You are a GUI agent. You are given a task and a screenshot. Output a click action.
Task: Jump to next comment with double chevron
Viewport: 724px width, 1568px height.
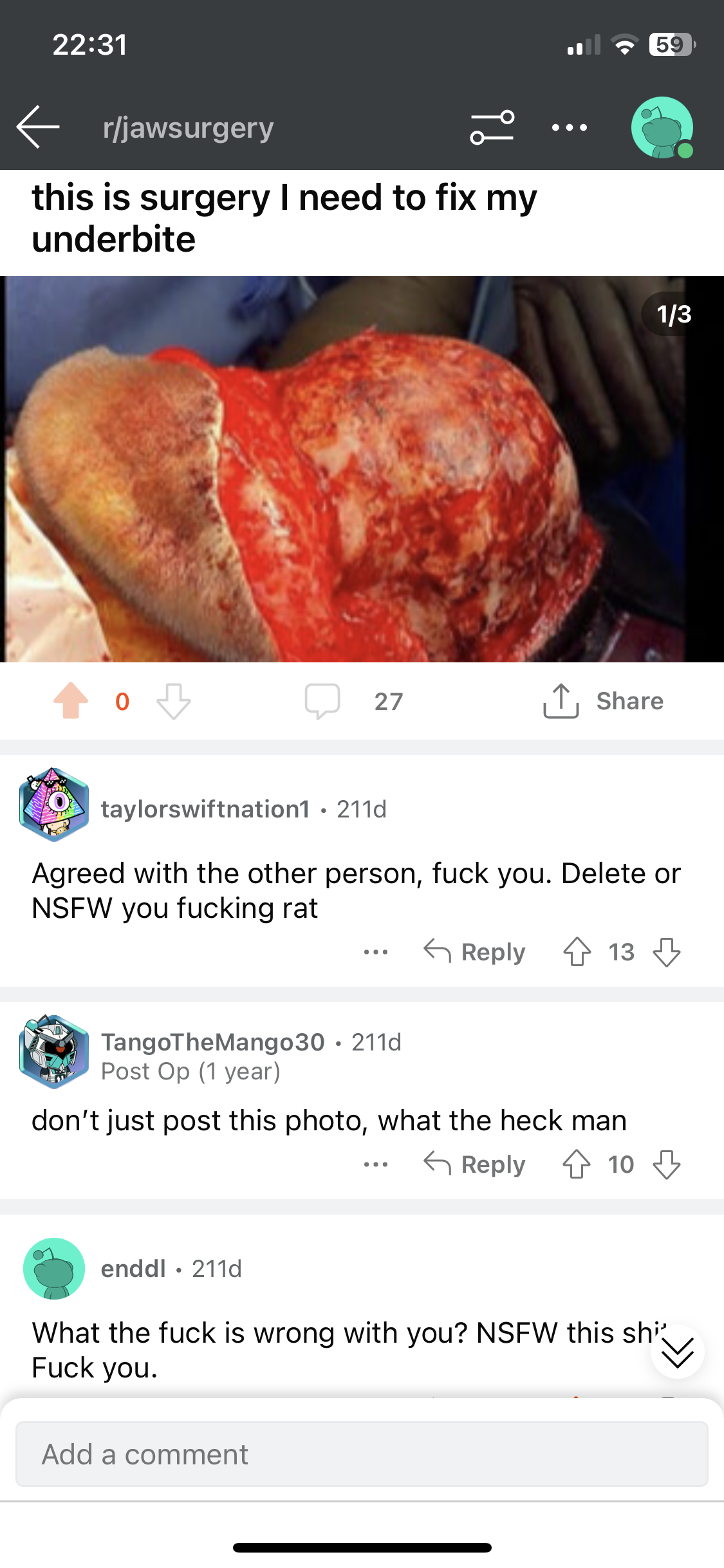point(677,1352)
